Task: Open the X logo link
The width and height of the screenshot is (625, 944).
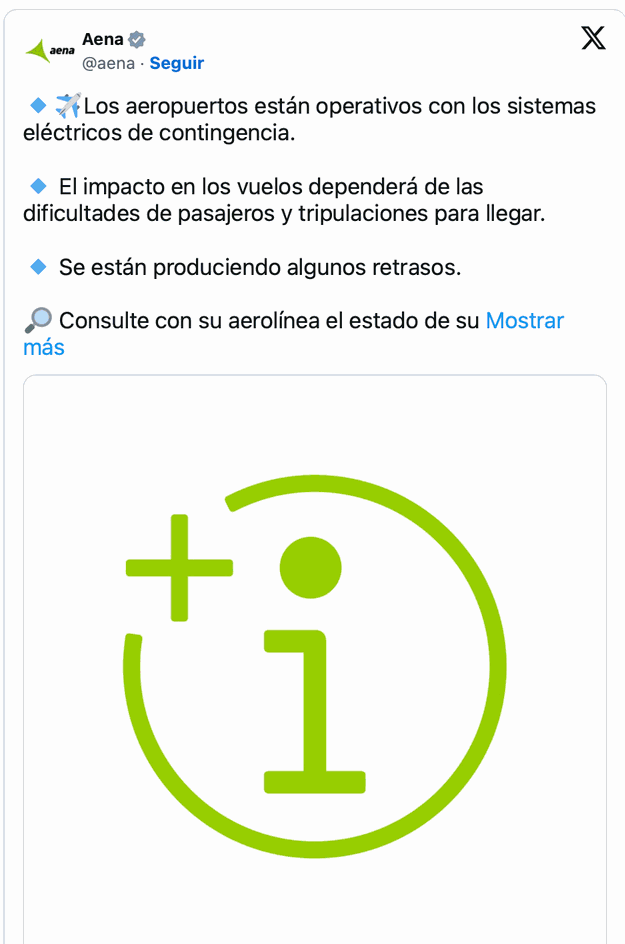Action: (x=593, y=38)
